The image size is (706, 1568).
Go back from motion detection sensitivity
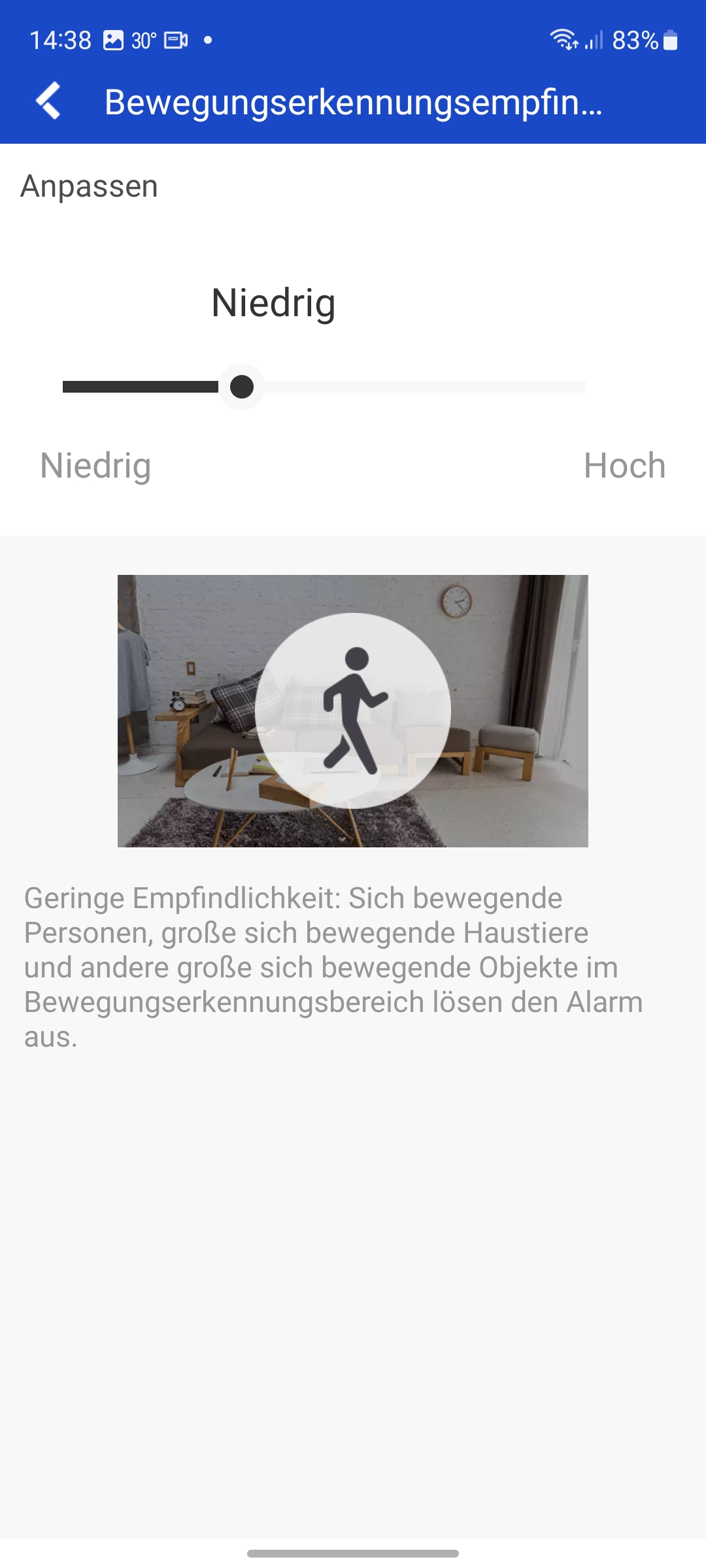click(48, 101)
